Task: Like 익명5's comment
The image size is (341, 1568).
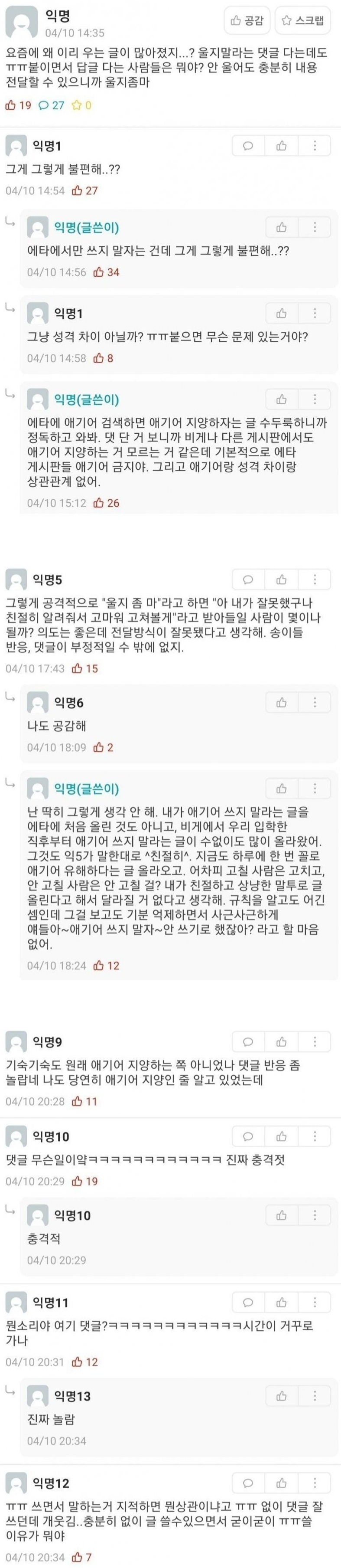Action: (x=282, y=579)
